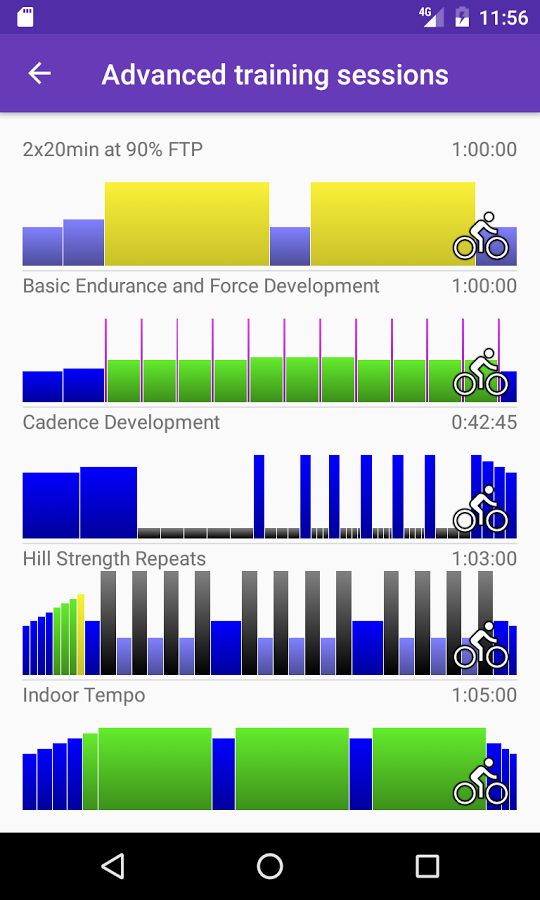The width and height of the screenshot is (540, 900).
Task: Open recent apps from navigation bar
Action: click(x=427, y=866)
